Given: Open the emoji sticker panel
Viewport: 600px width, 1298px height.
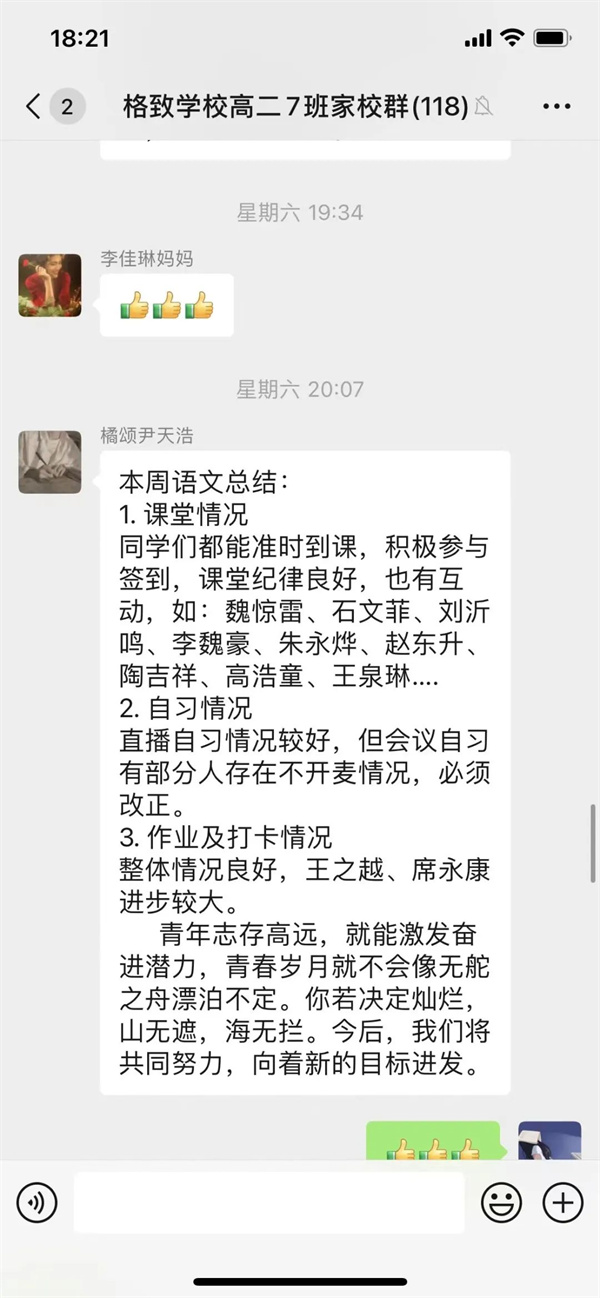Looking at the screenshot, I should pyautogui.click(x=501, y=1202).
